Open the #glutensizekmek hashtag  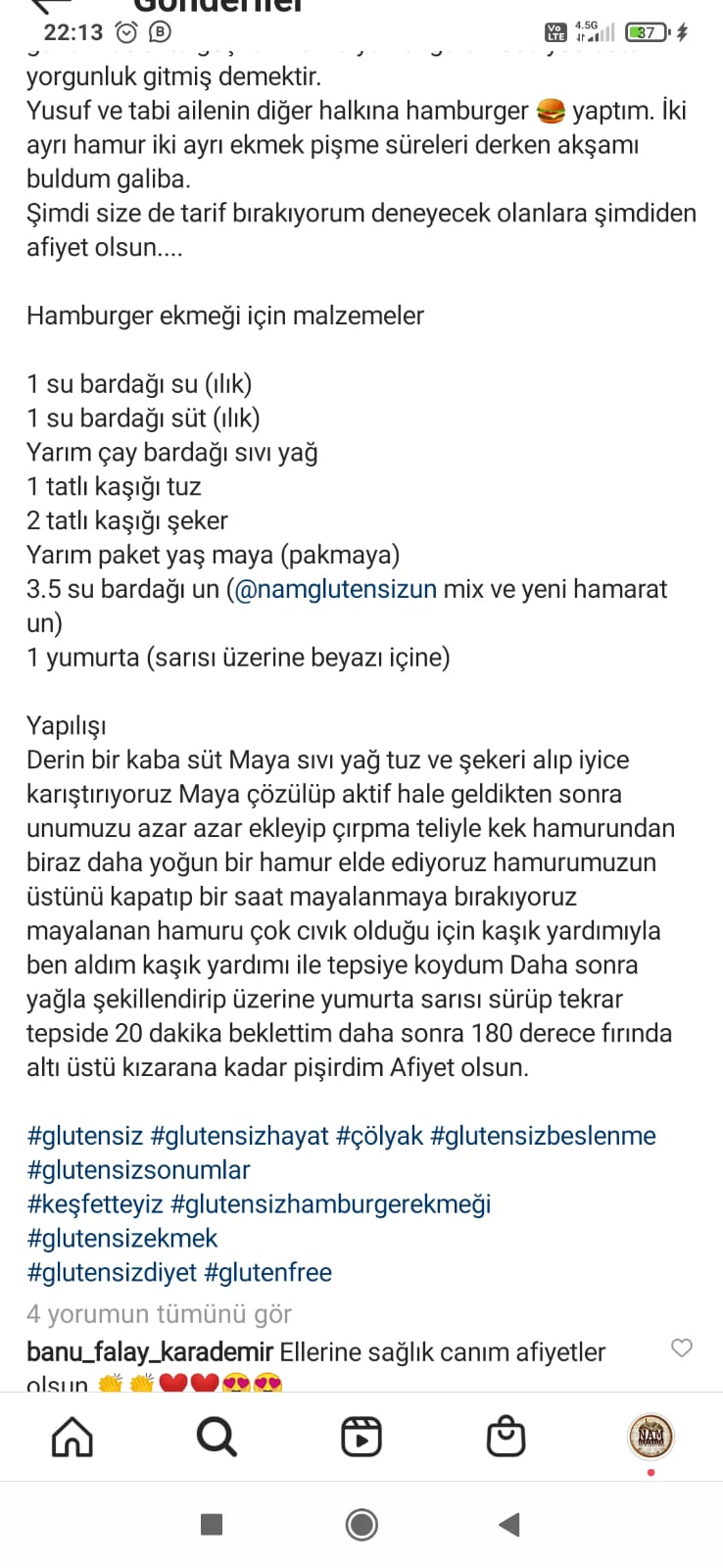click(122, 1239)
